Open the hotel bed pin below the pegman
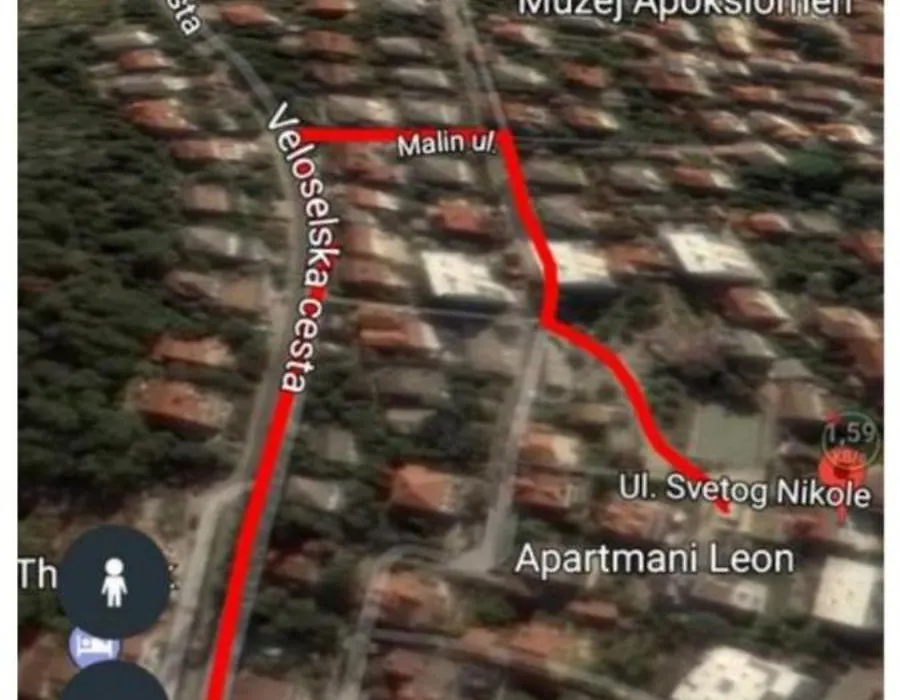The width and height of the screenshot is (900, 700). click(81, 645)
